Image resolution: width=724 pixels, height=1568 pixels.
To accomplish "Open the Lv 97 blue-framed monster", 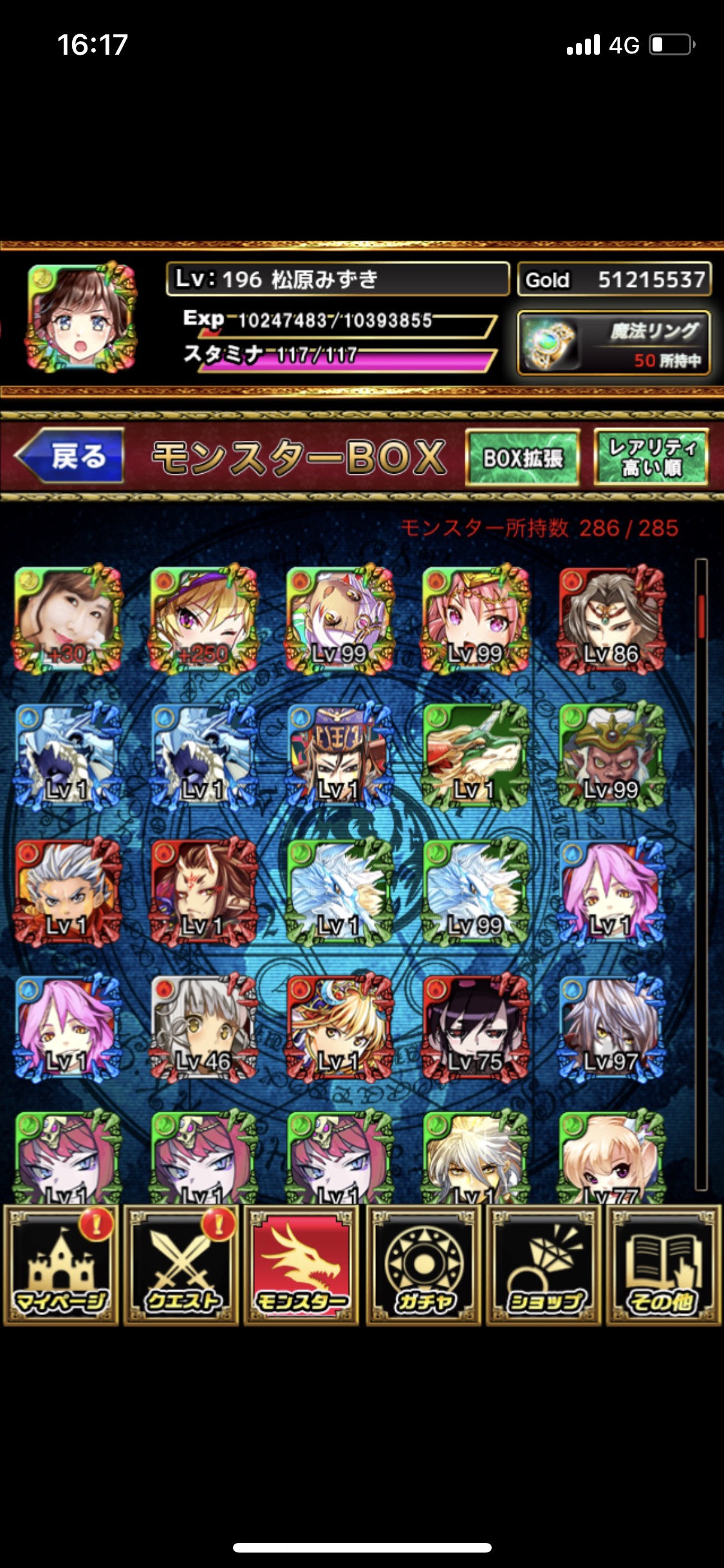I will 611,1028.
